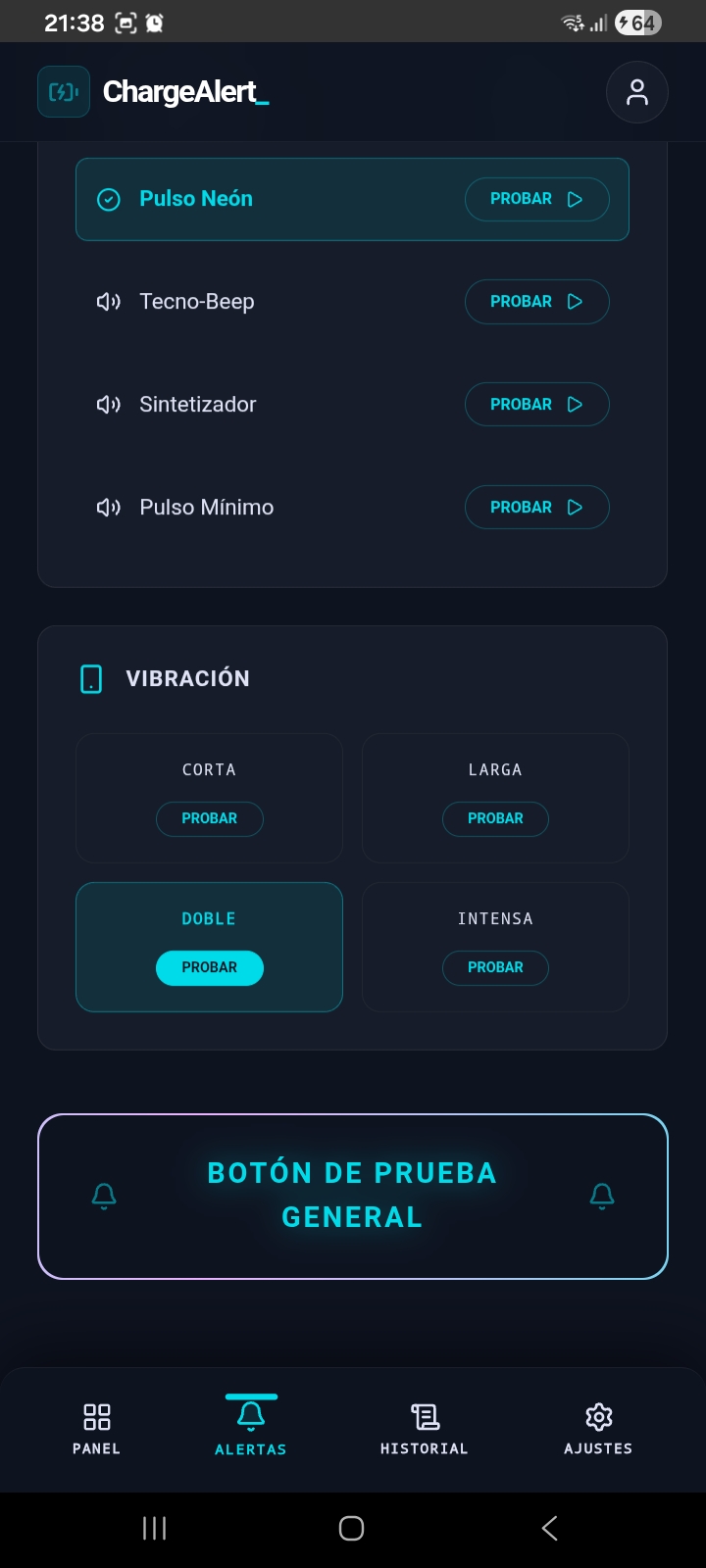The image size is (706, 1568).
Task: Switch to the Panel tab
Action: tap(96, 1429)
